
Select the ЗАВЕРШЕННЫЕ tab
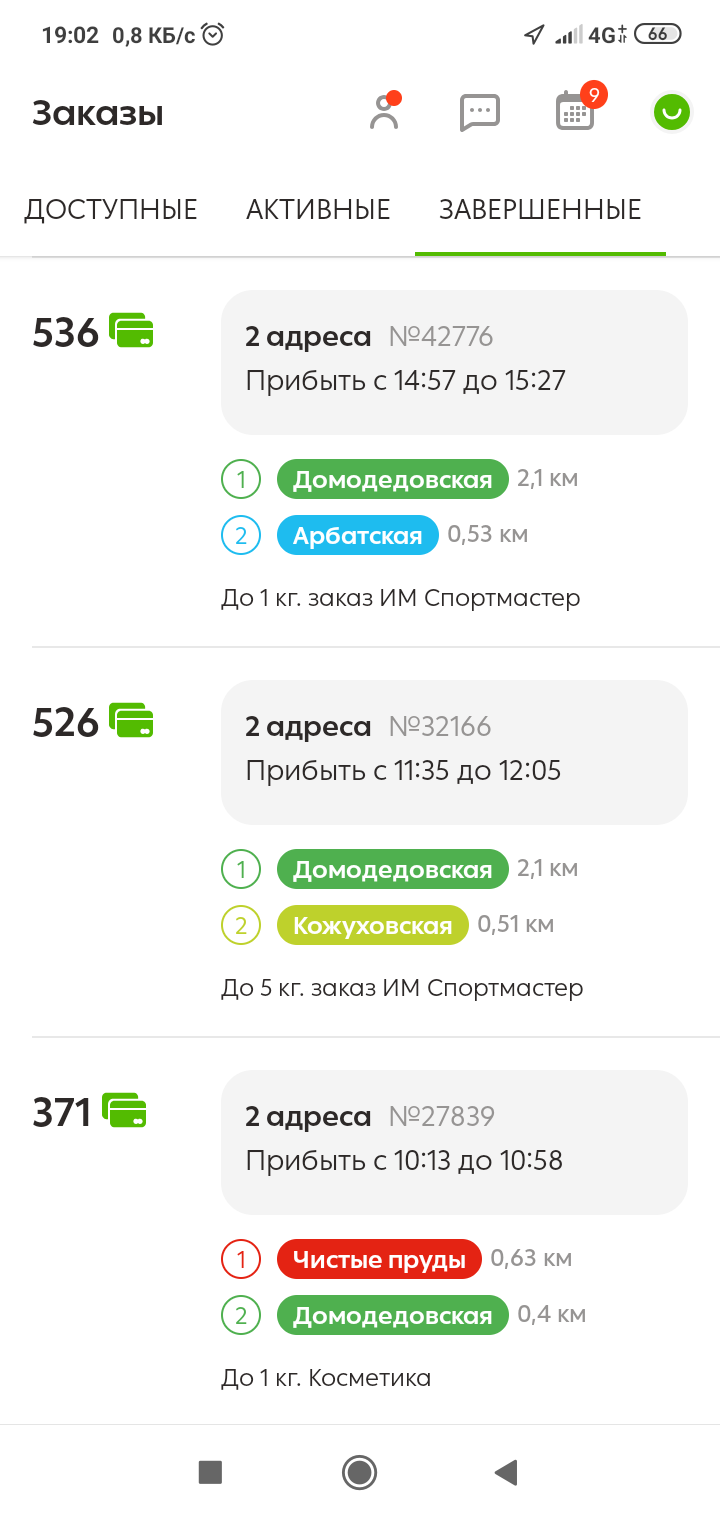(540, 210)
